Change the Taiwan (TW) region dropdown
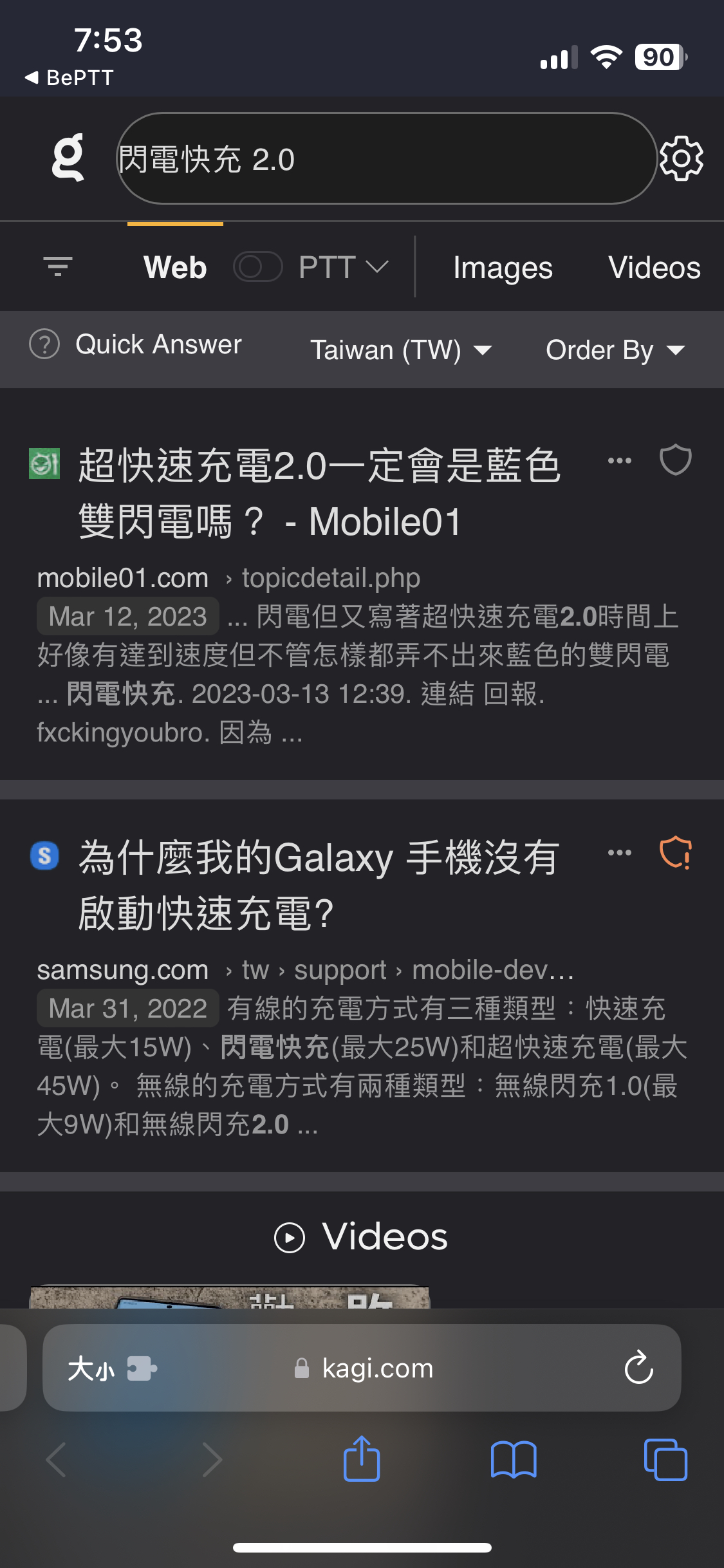 tap(400, 350)
